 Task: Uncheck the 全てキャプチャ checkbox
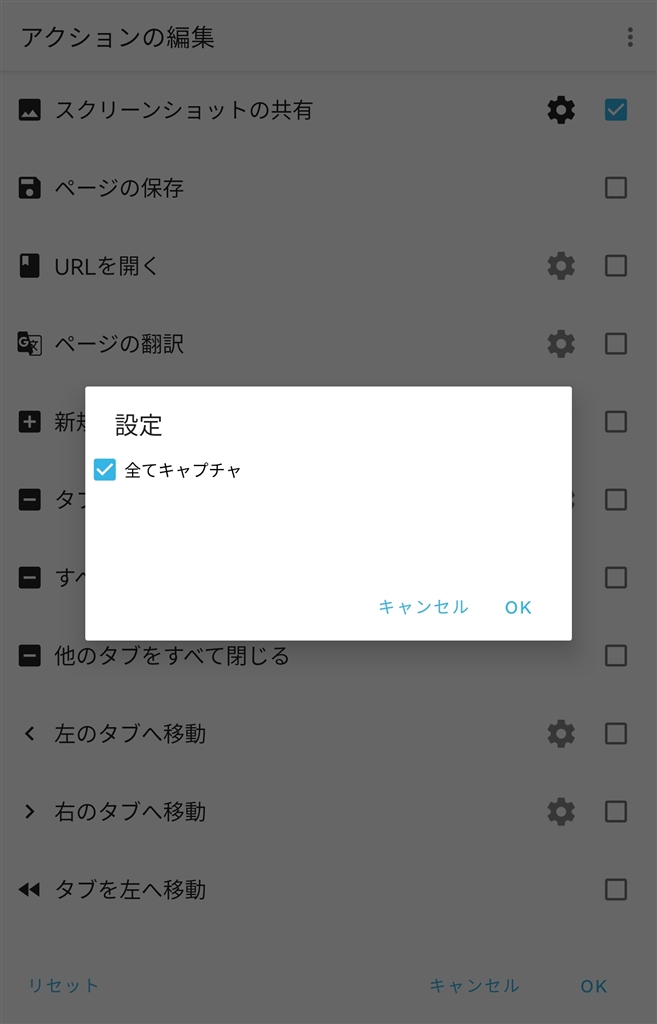[x=105, y=469]
